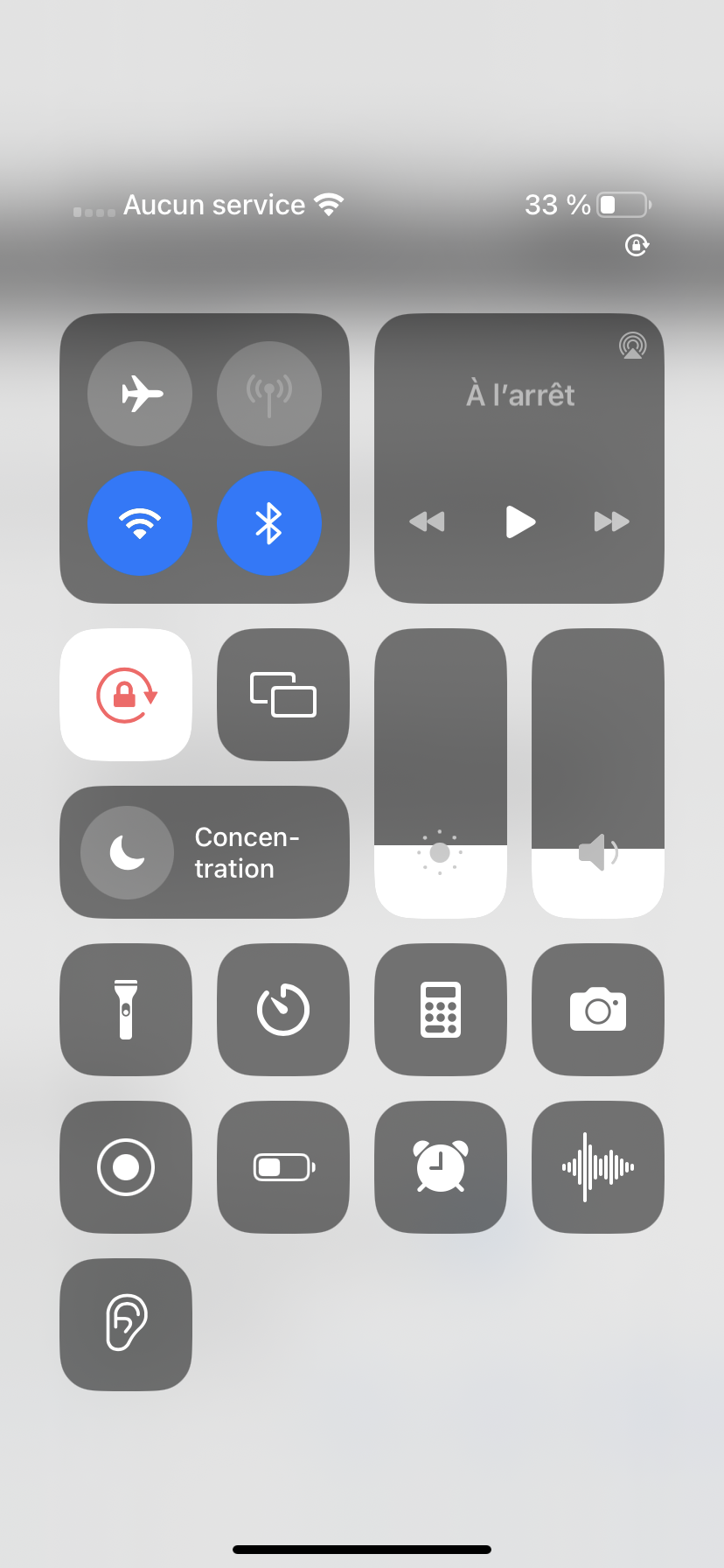Skip to next track
Viewport: 724px width, 1568px height.
[612, 521]
